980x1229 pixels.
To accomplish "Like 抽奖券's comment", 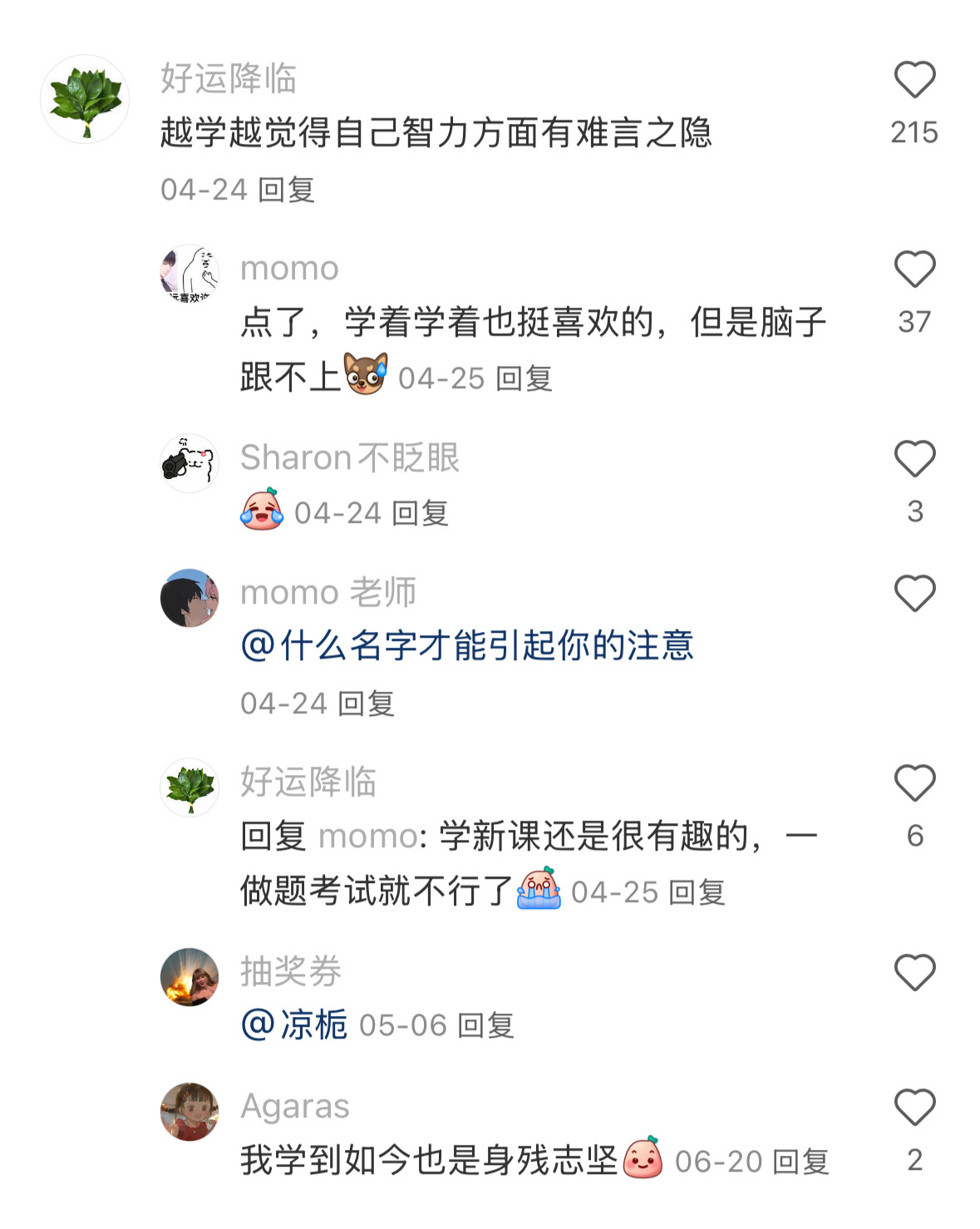I will (x=914, y=972).
